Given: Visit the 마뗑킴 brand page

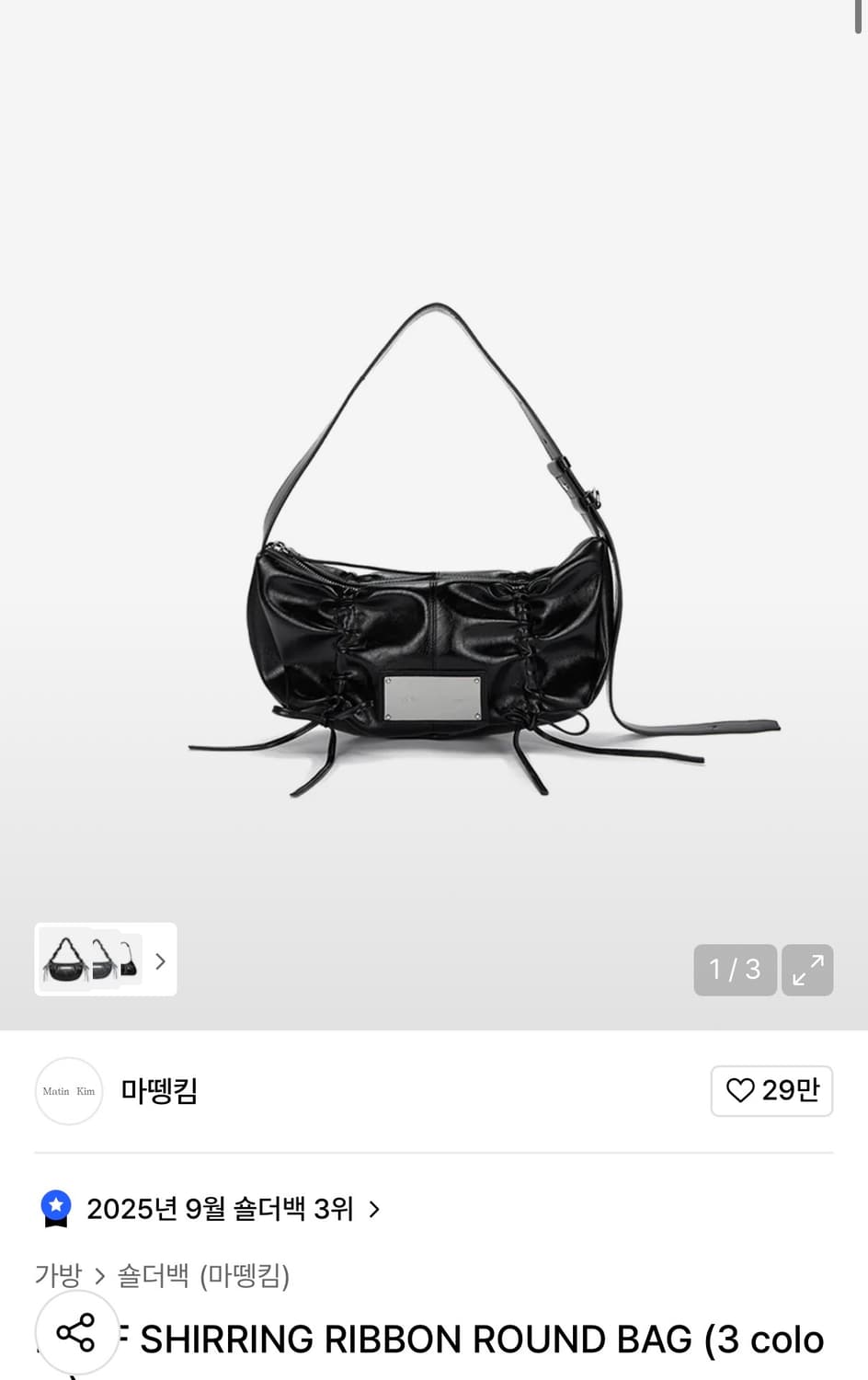Looking at the screenshot, I should pos(158,1090).
